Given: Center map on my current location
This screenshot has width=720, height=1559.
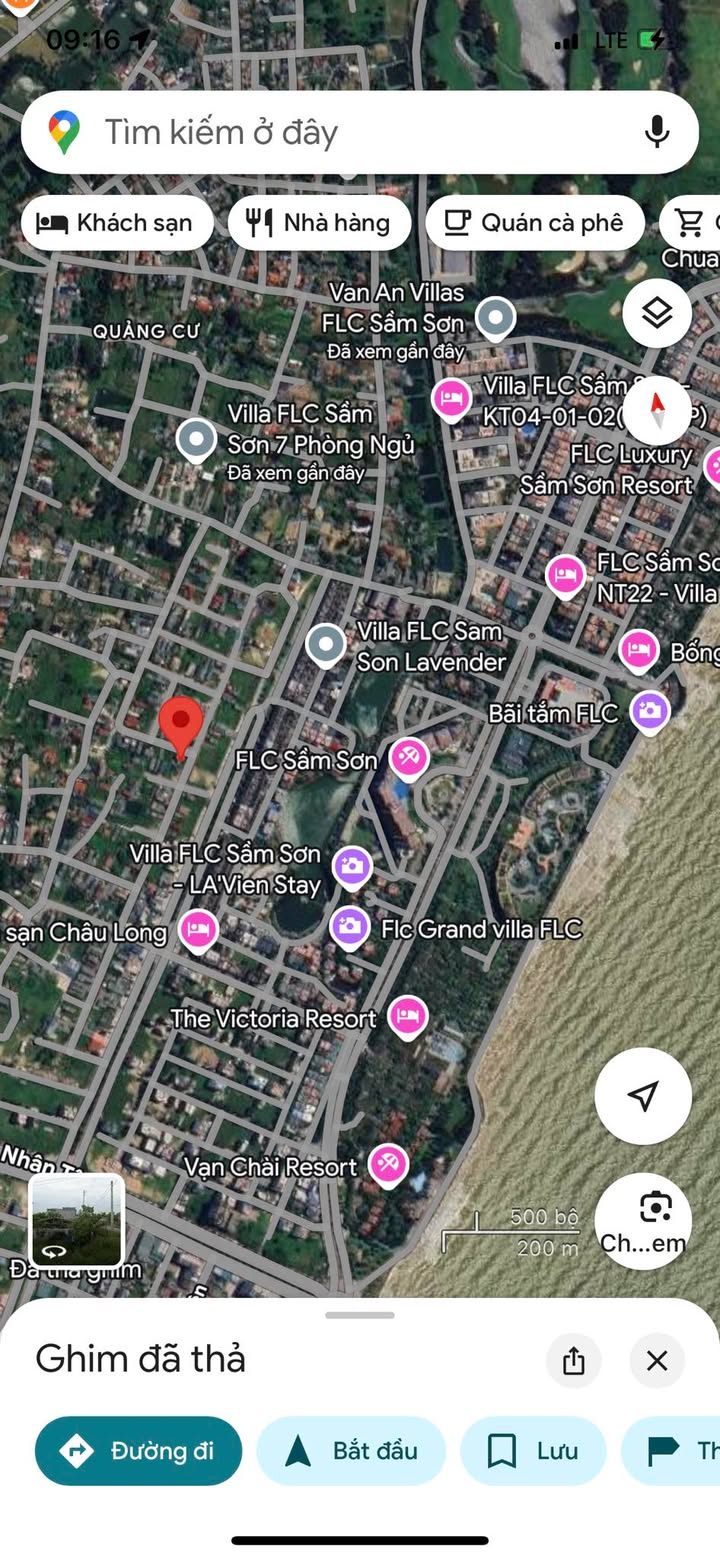Looking at the screenshot, I should click(x=643, y=1095).
